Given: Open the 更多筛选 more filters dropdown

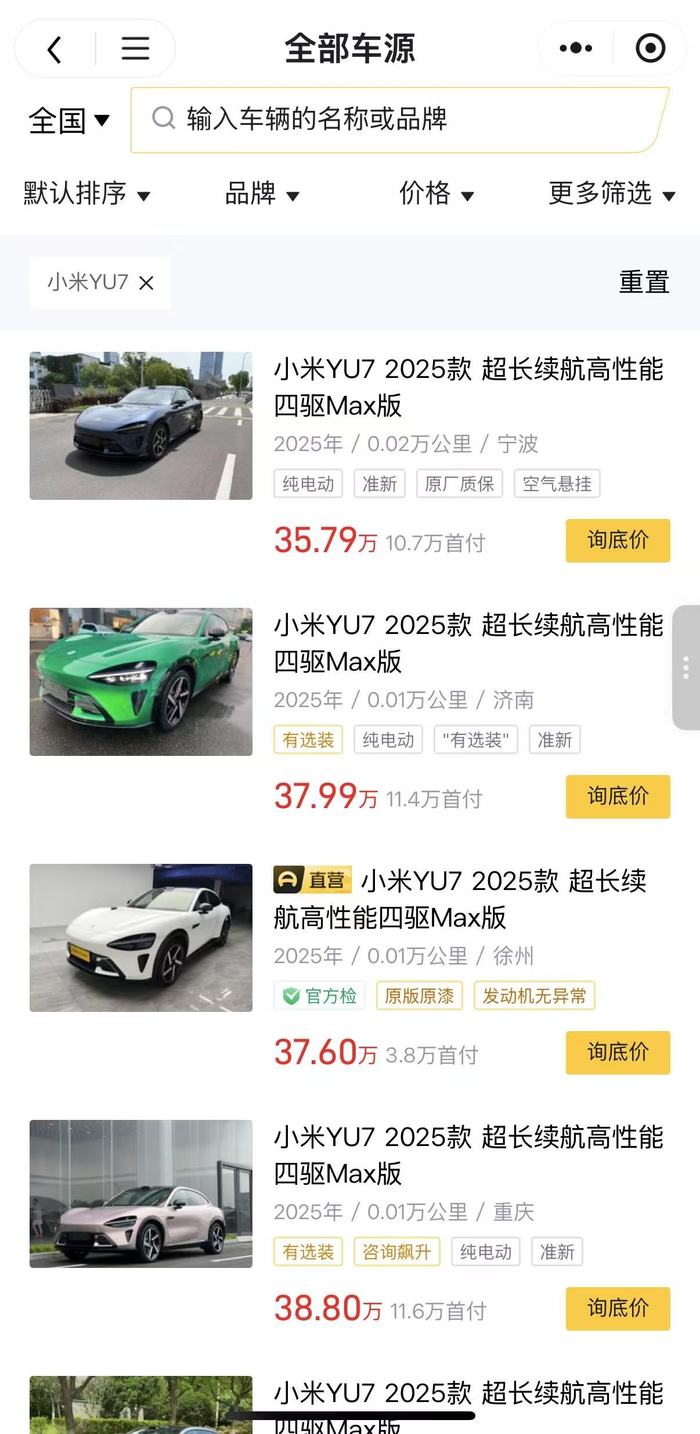Looking at the screenshot, I should pyautogui.click(x=612, y=193).
